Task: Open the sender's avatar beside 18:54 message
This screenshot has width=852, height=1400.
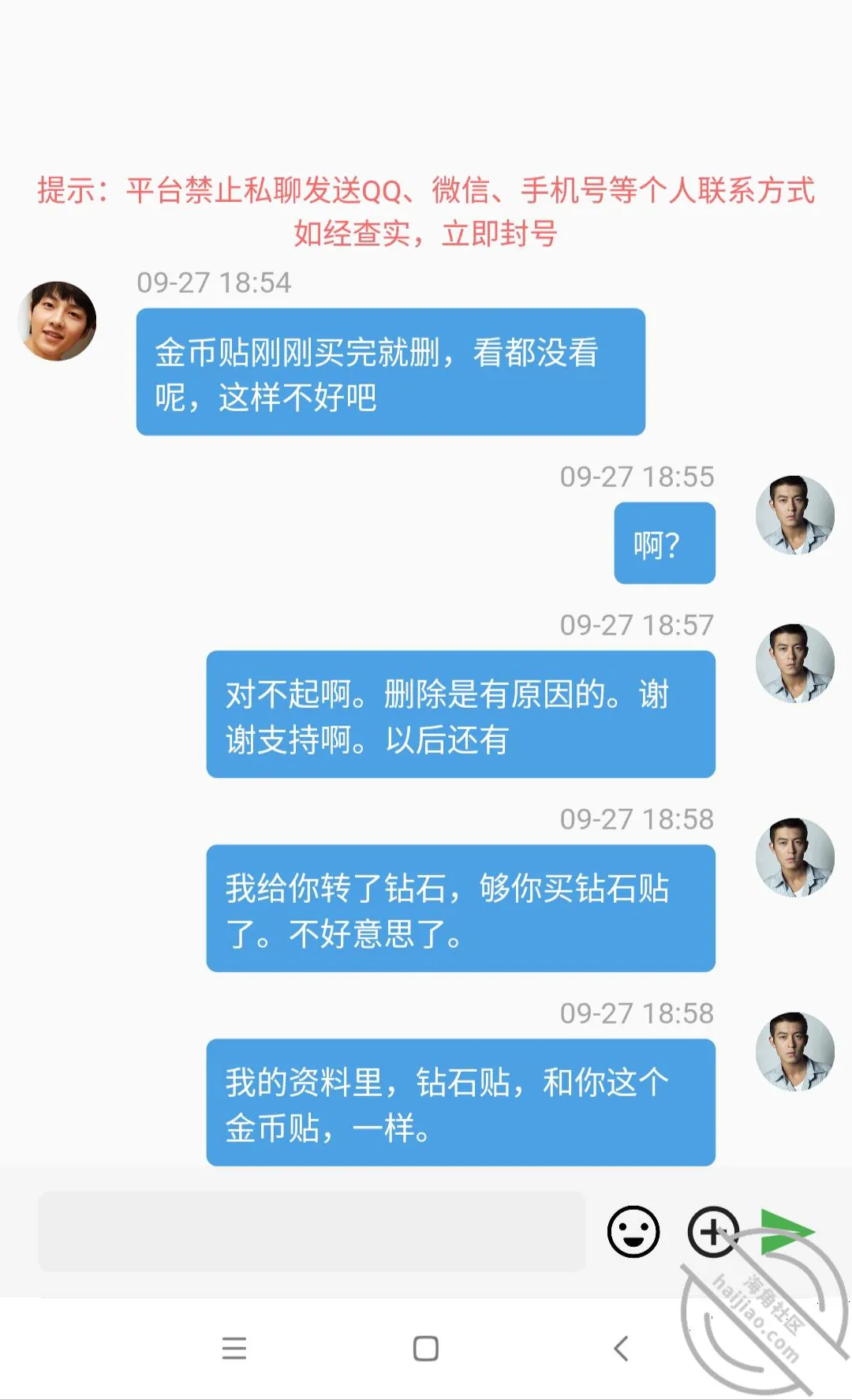Action: pos(57,321)
